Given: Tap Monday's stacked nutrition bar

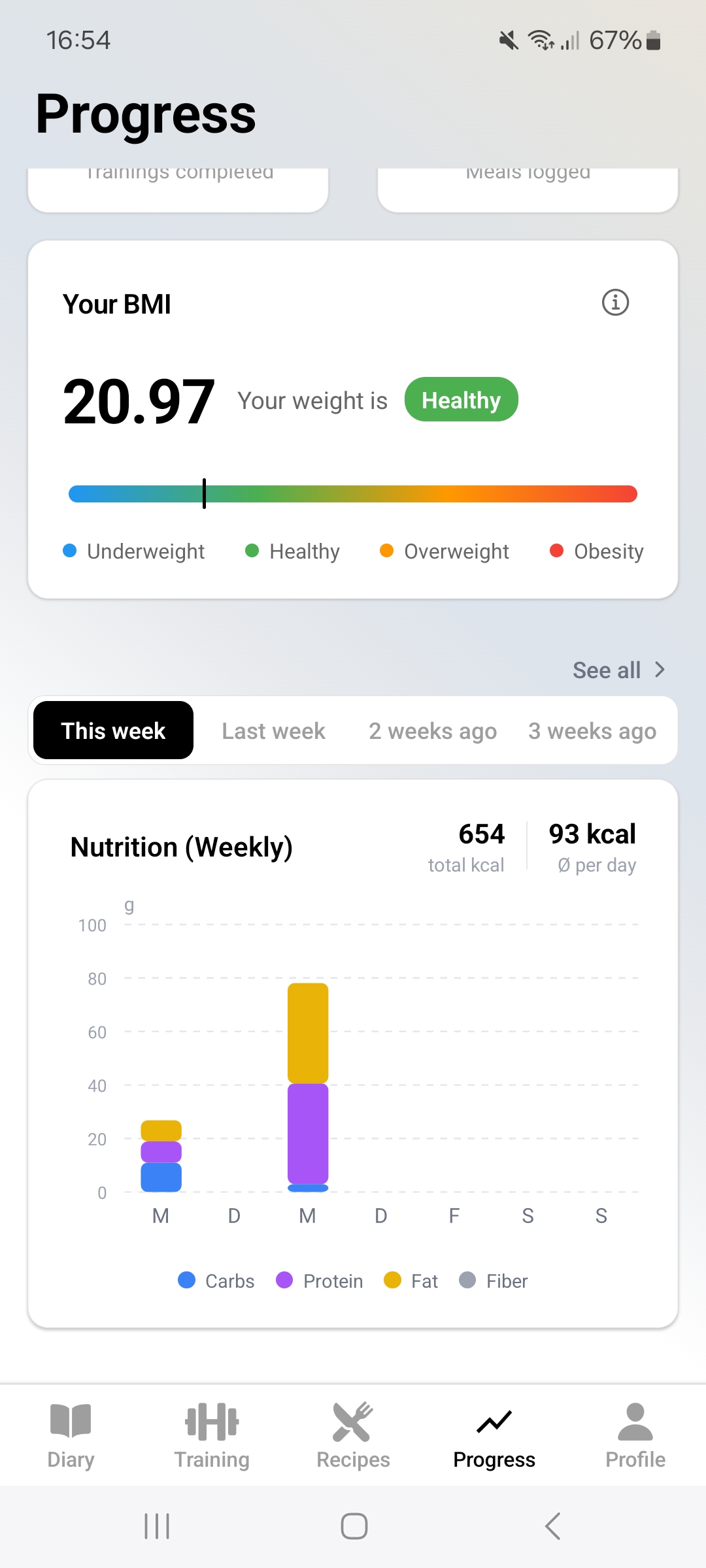Looking at the screenshot, I should 161,1156.
